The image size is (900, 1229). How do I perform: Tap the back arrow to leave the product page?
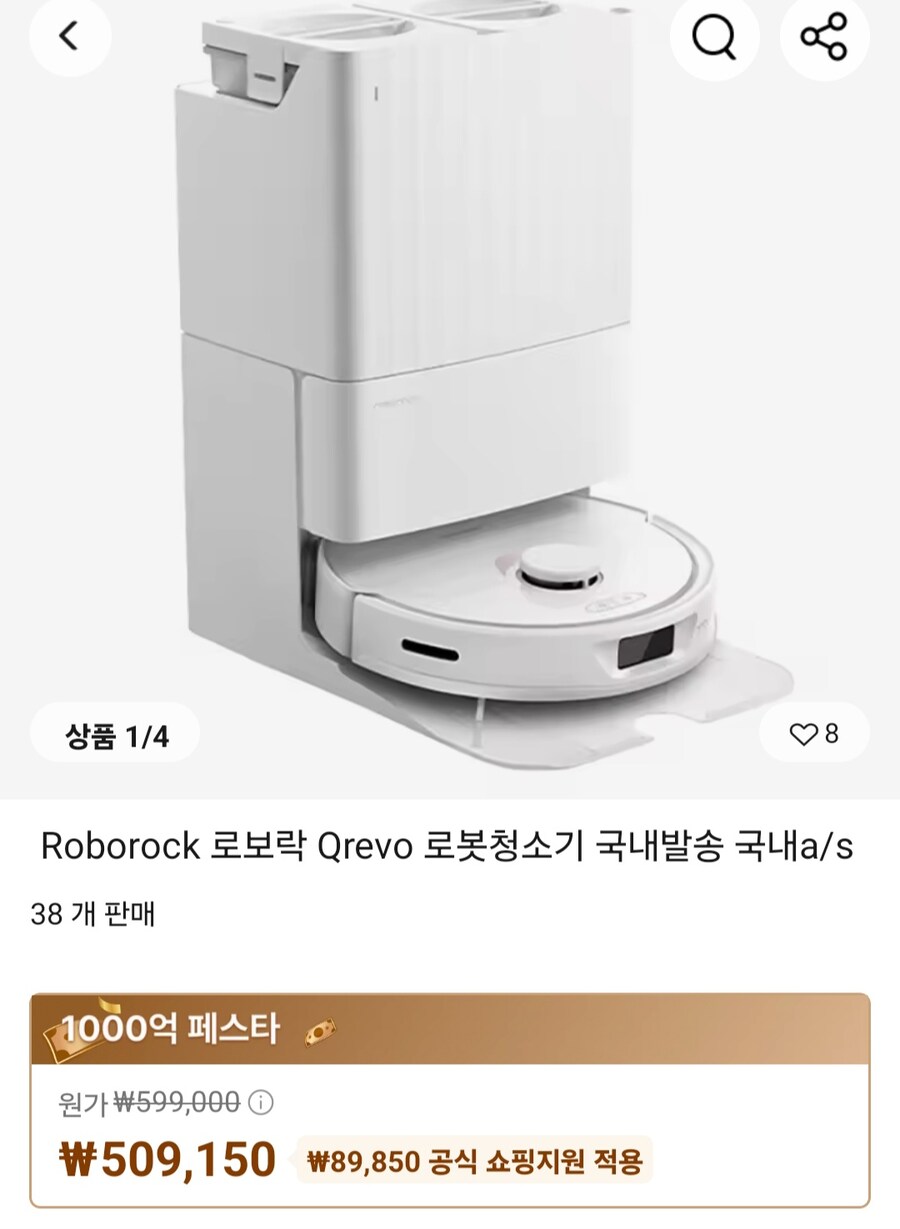(x=69, y=36)
